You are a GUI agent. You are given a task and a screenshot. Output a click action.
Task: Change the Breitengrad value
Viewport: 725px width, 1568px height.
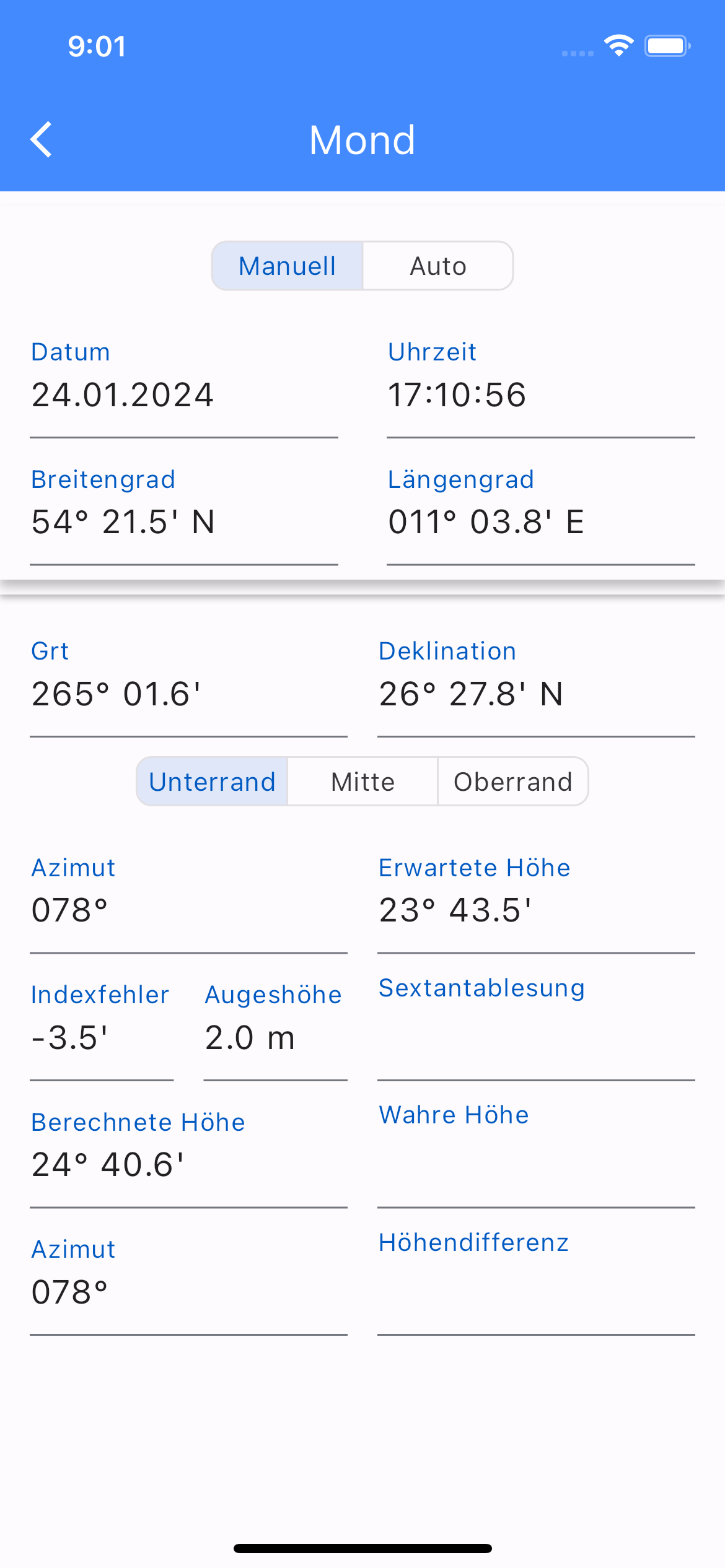[183, 522]
